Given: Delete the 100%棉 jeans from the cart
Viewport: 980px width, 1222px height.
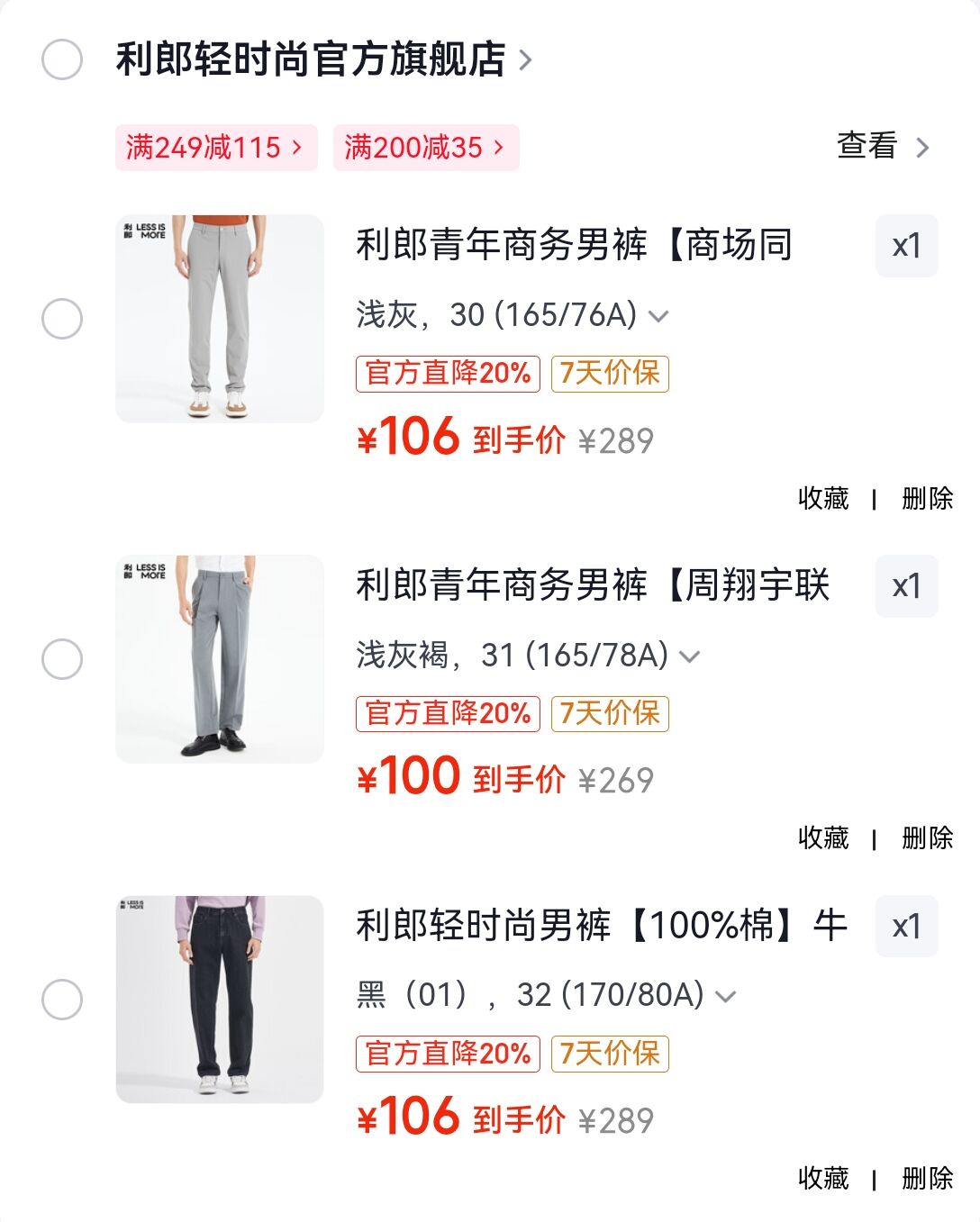Looking at the screenshot, I should pos(927,1178).
